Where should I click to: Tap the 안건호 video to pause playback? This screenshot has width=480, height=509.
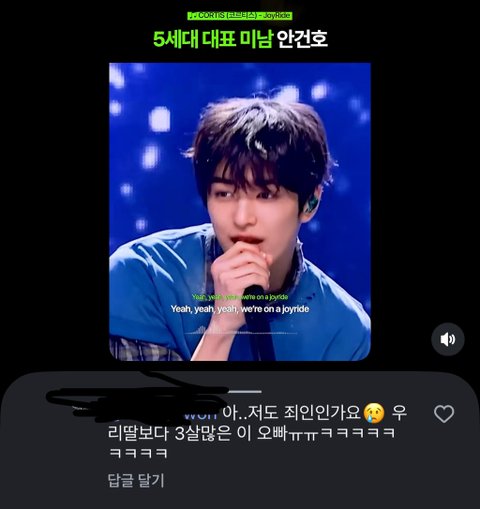[240, 212]
